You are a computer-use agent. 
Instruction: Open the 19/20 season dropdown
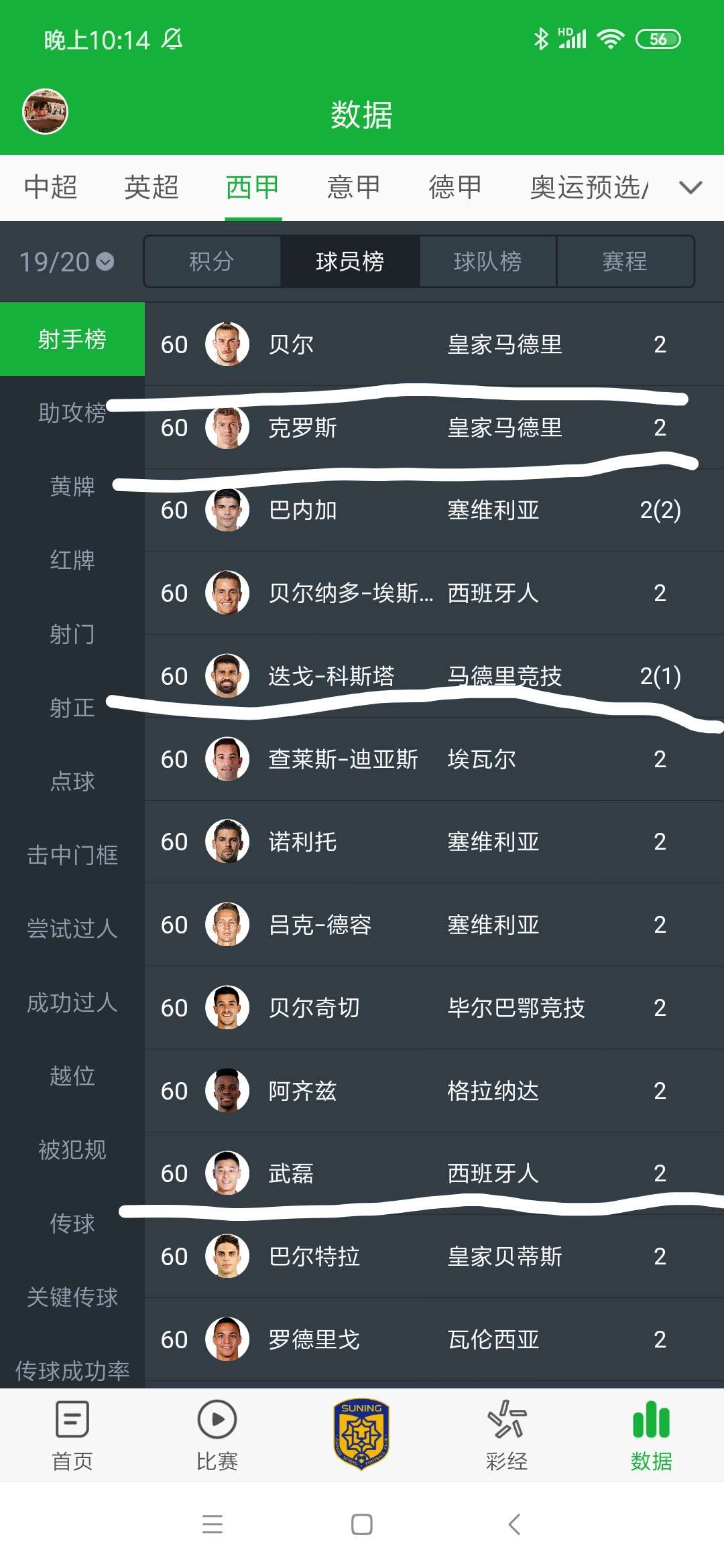click(x=67, y=261)
